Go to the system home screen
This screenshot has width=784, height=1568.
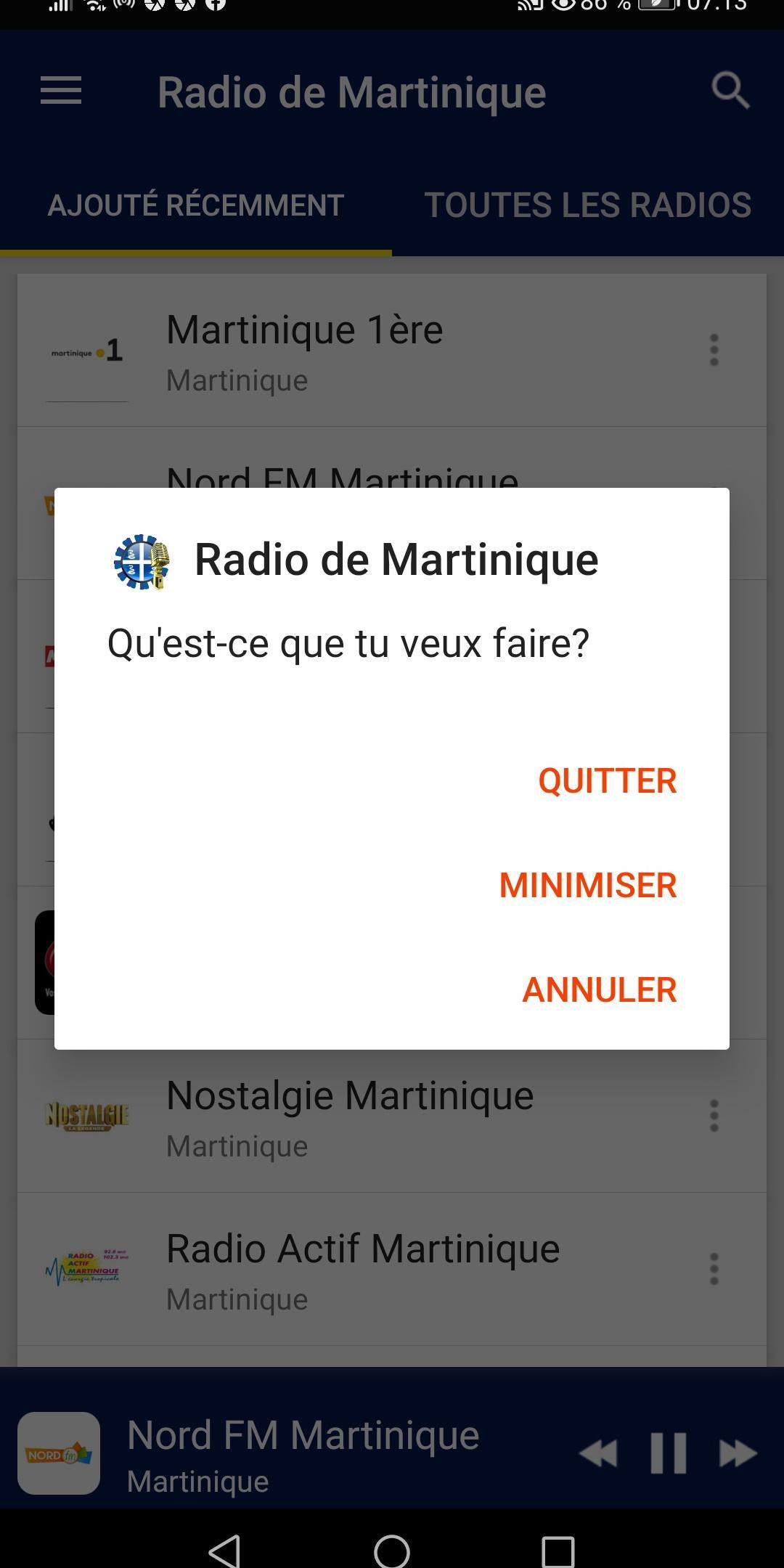pos(392,1552)
